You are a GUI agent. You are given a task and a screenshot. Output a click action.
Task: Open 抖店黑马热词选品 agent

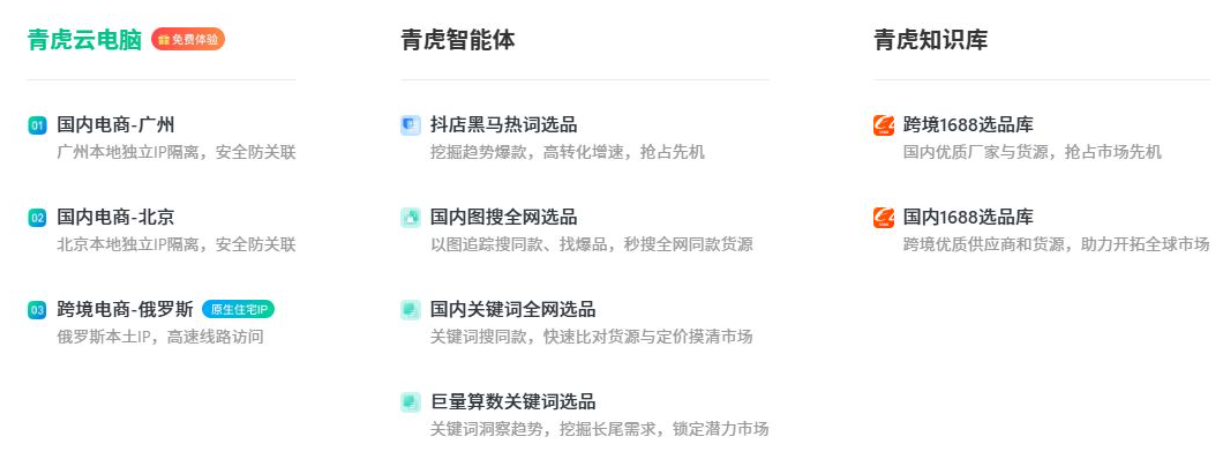(x=503, y=125)
